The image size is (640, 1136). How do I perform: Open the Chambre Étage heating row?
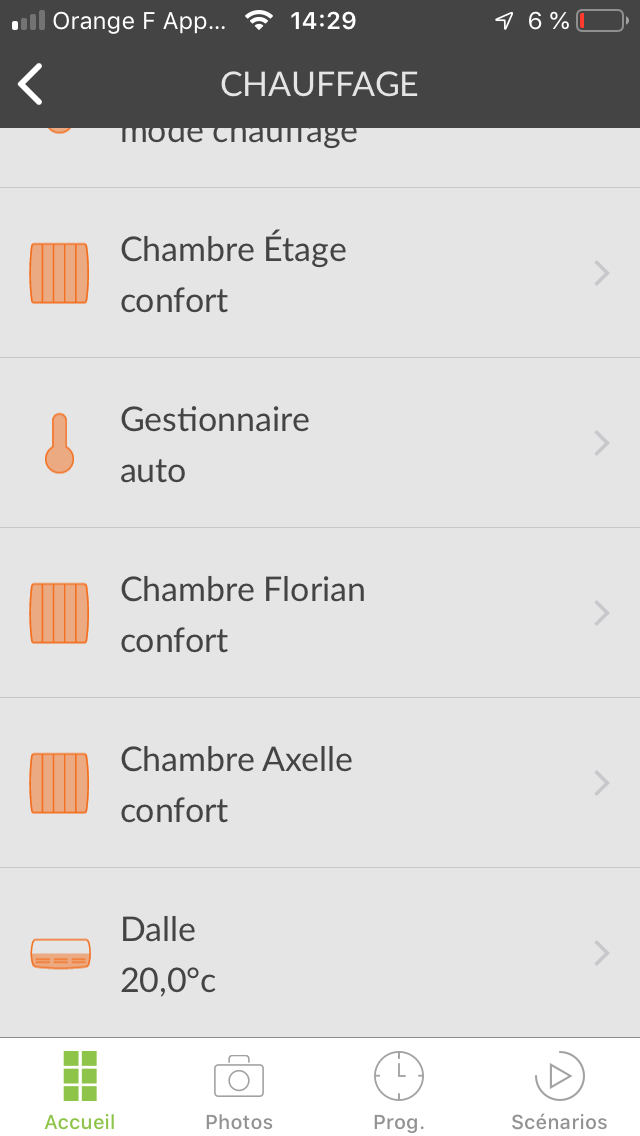coord(320,273)
